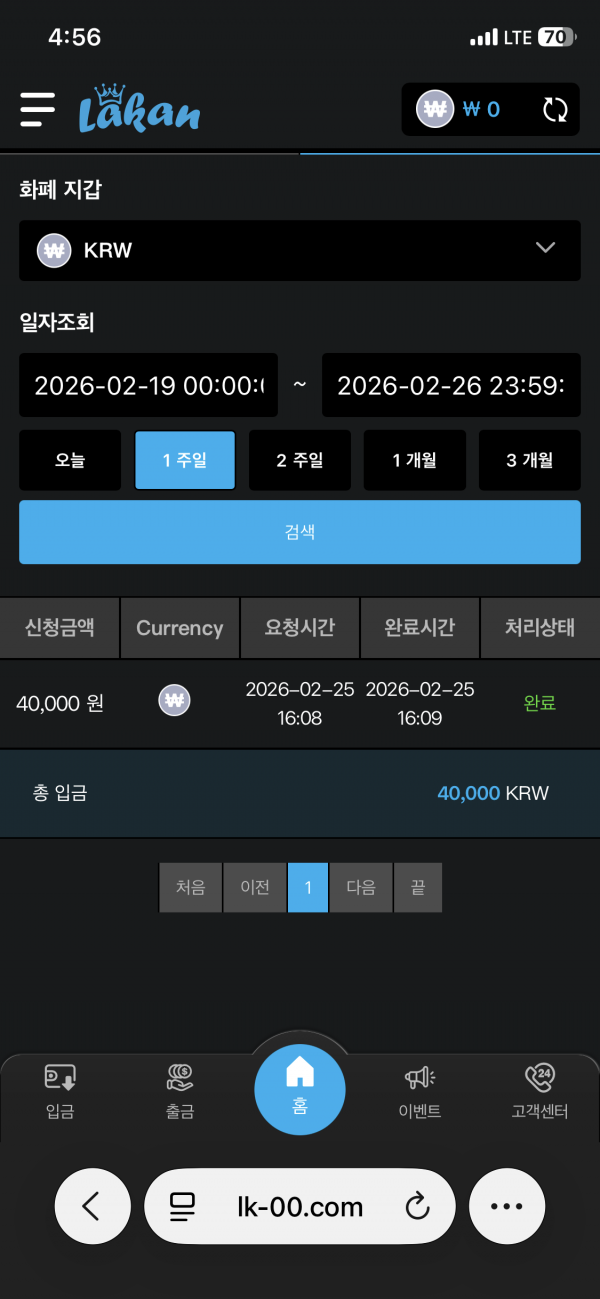Choose the 2 주일 date range

(300, 460)
